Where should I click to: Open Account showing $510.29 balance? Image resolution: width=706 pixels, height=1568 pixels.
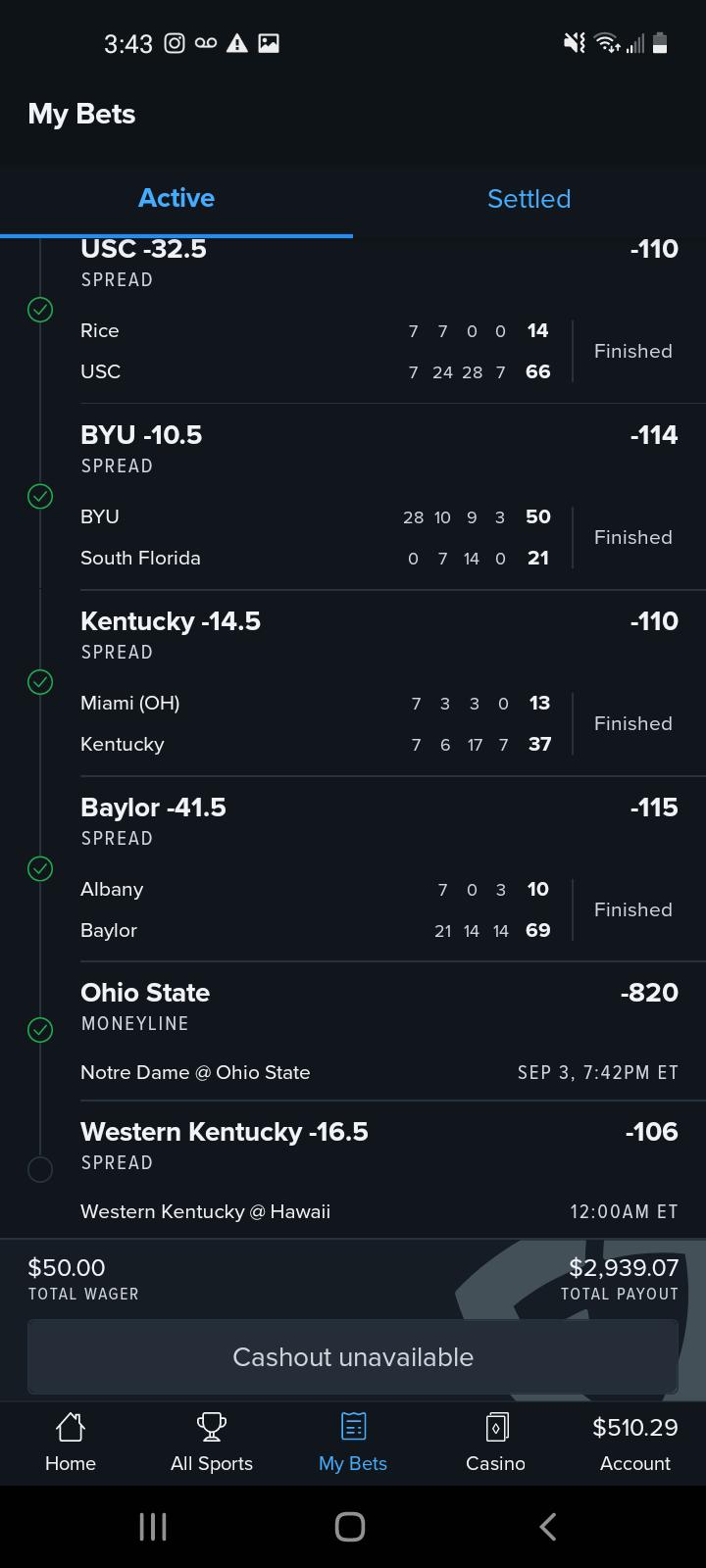pyautogui.click(x=635, y=1443)
